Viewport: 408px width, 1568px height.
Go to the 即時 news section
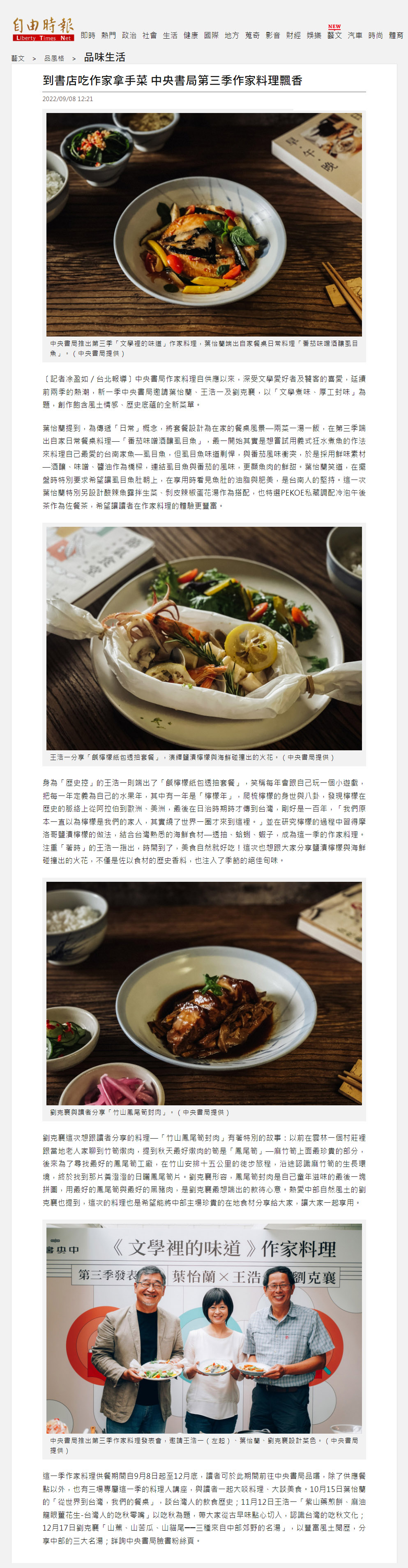tap(88, 36)
